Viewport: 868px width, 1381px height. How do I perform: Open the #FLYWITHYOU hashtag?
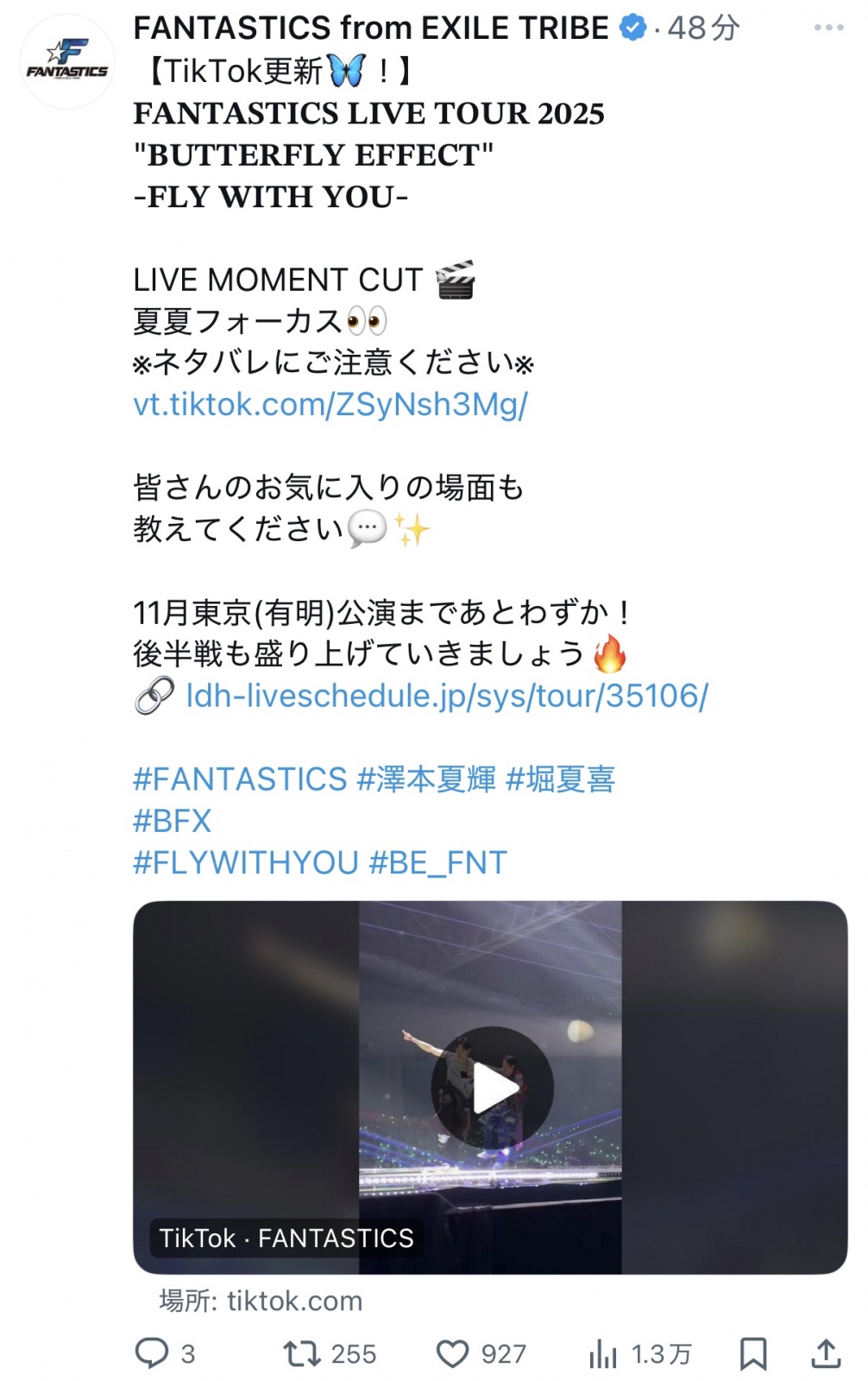click(x=245, y=862)
